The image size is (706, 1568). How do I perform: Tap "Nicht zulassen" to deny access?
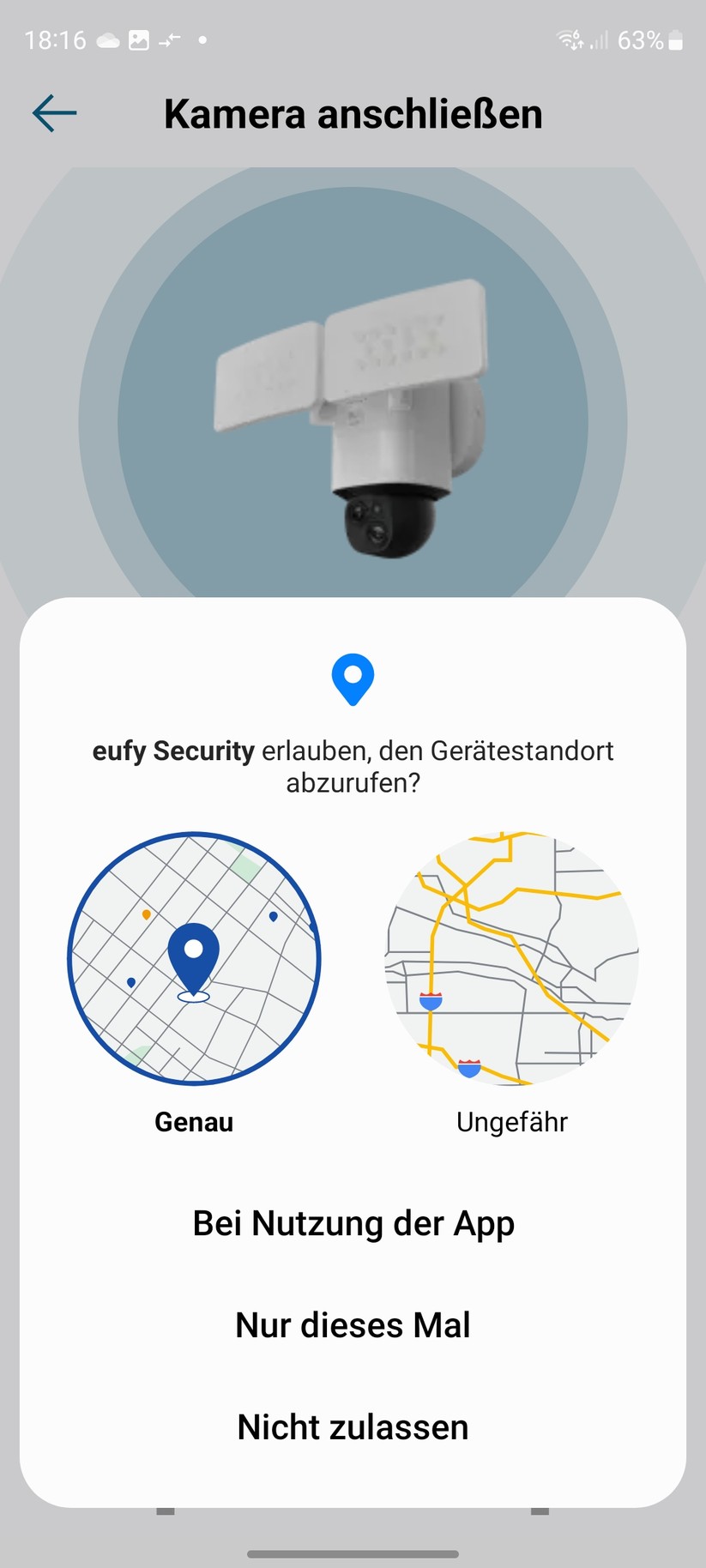[x=353, y=1426]
